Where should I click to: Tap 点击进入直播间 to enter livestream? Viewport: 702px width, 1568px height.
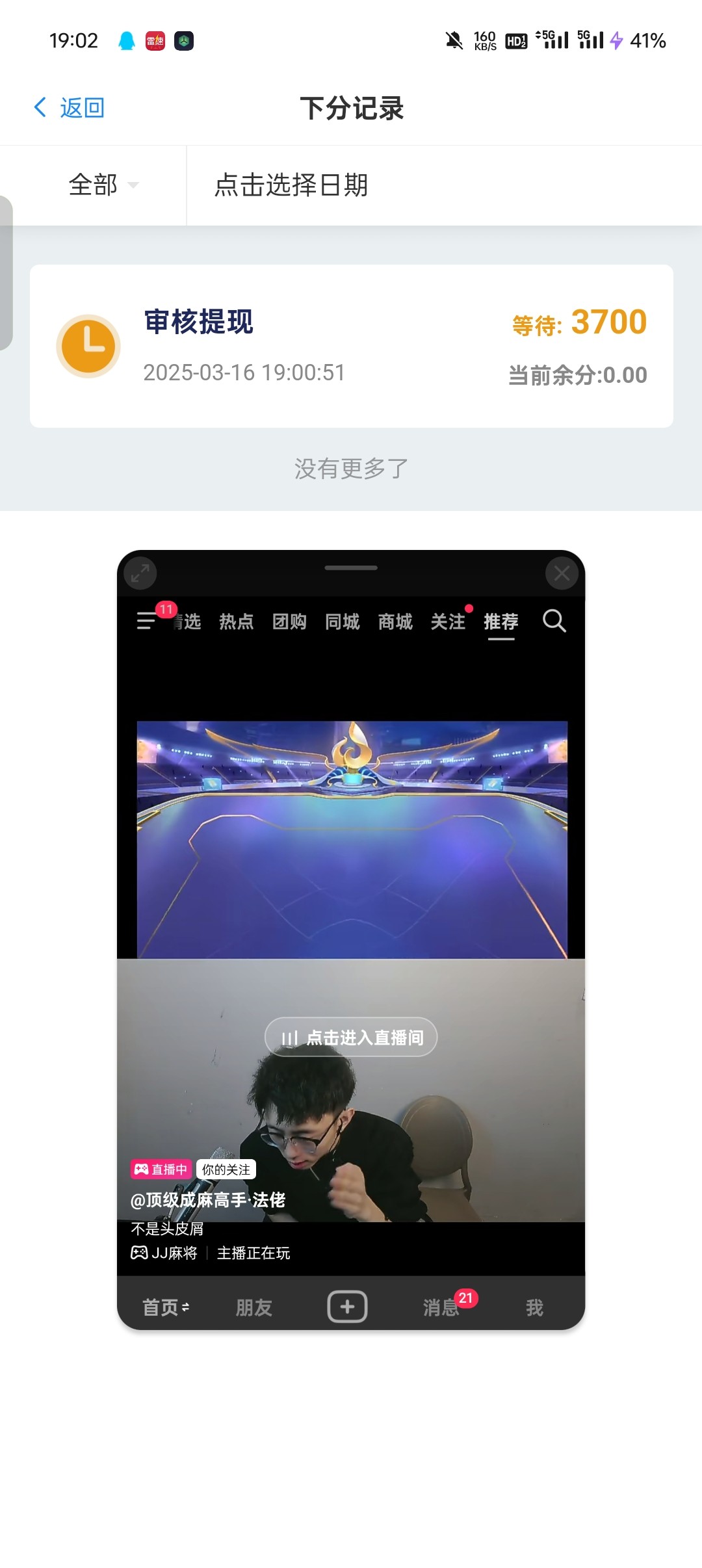(351, 1037)
